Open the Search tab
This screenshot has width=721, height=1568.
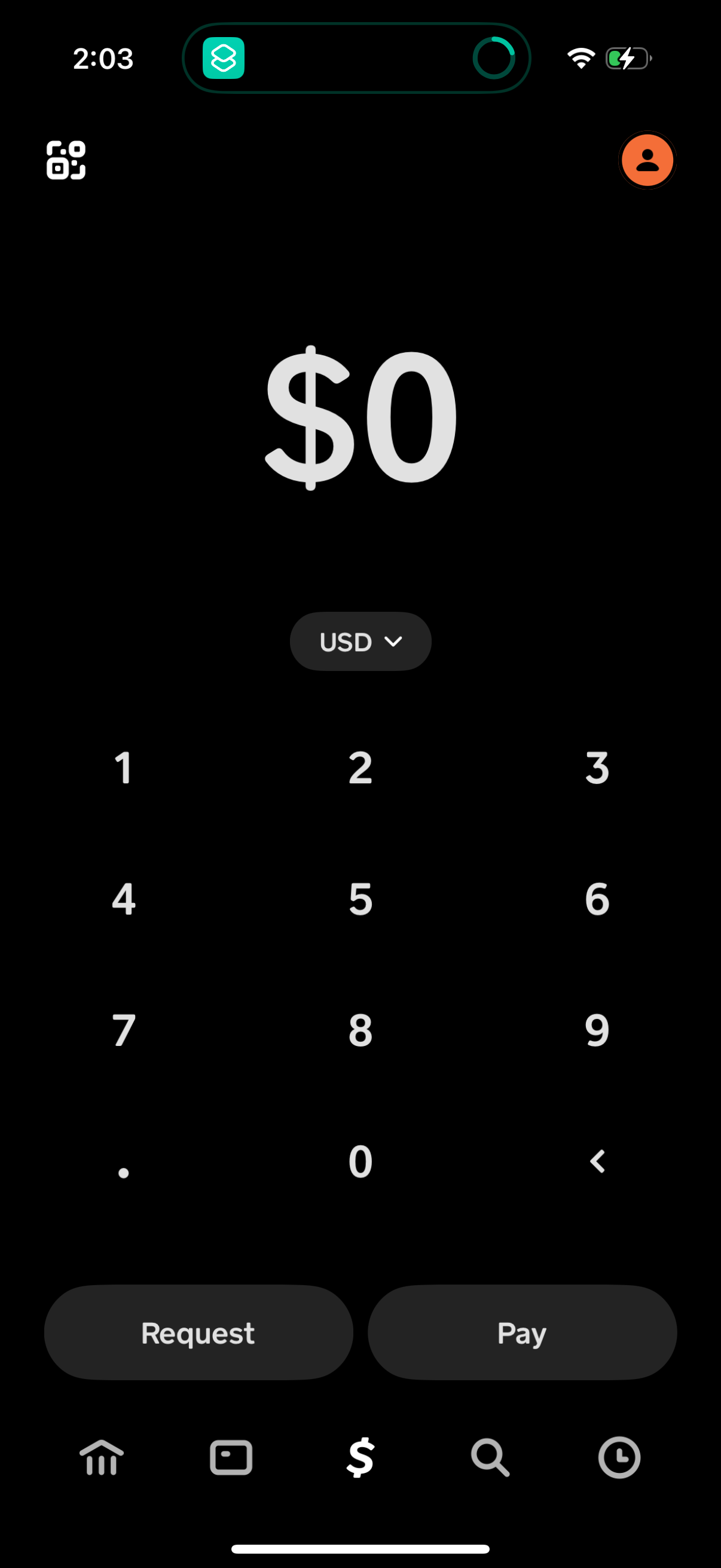tap(488, 1457)
